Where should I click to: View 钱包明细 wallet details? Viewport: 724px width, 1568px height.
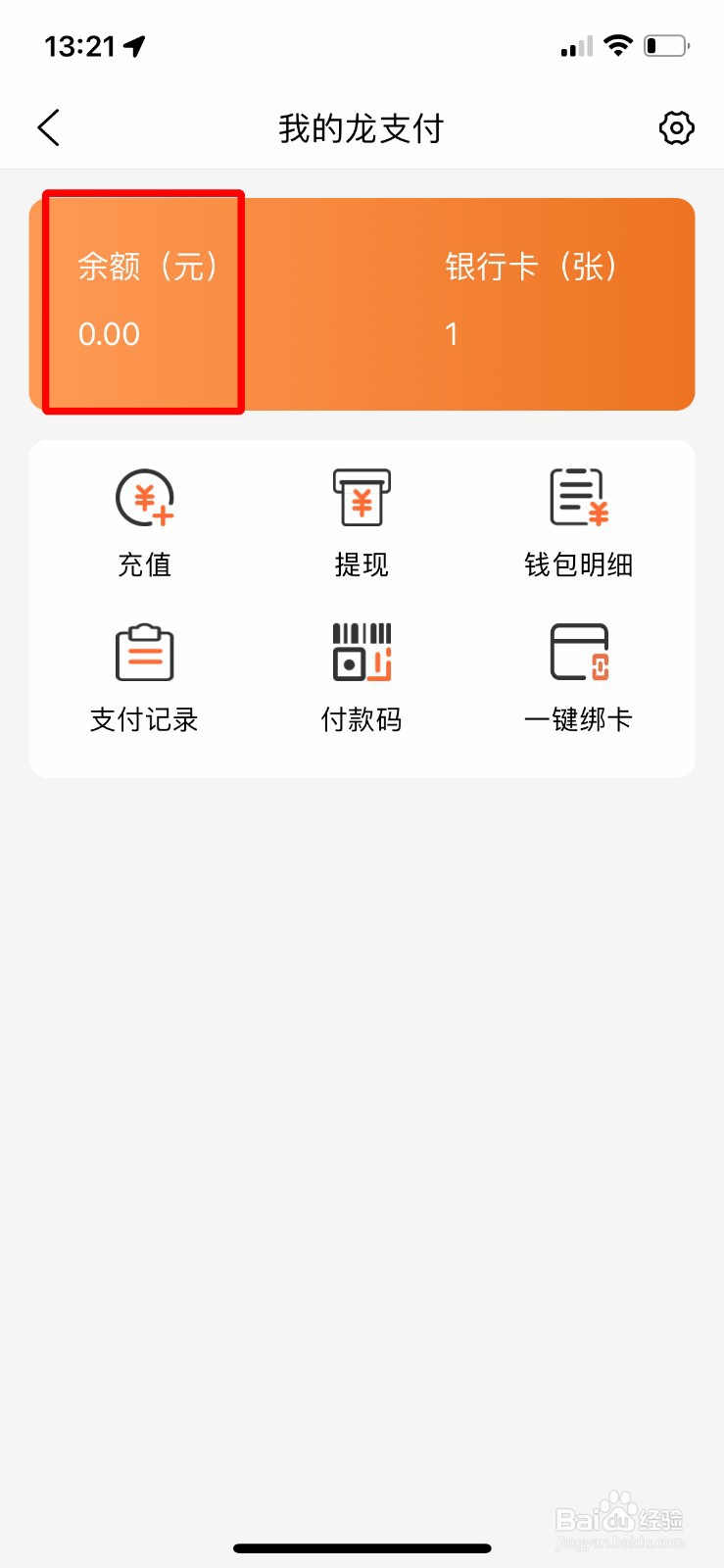click(579, 519)
